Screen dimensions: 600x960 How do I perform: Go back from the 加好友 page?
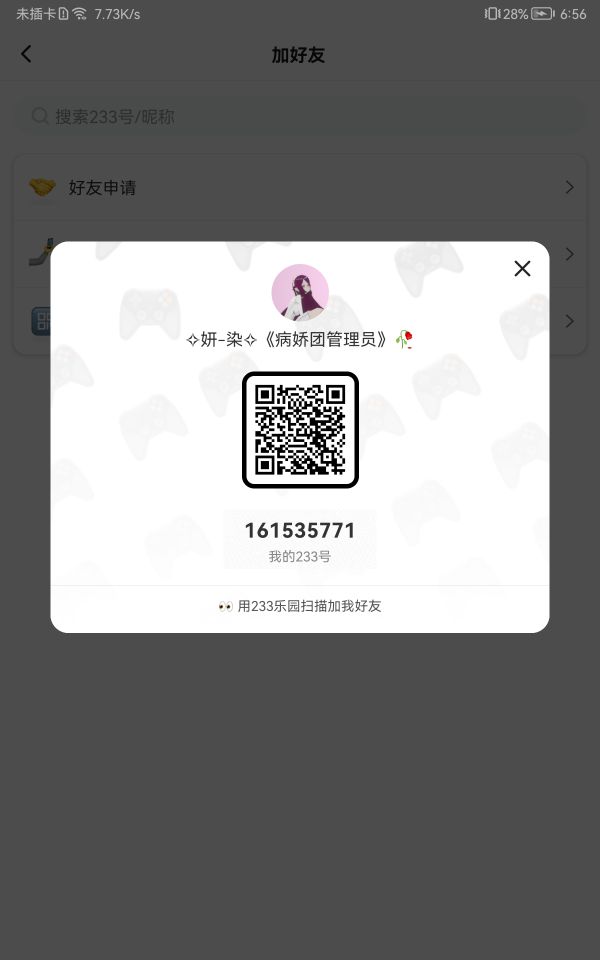click(26, 54)
